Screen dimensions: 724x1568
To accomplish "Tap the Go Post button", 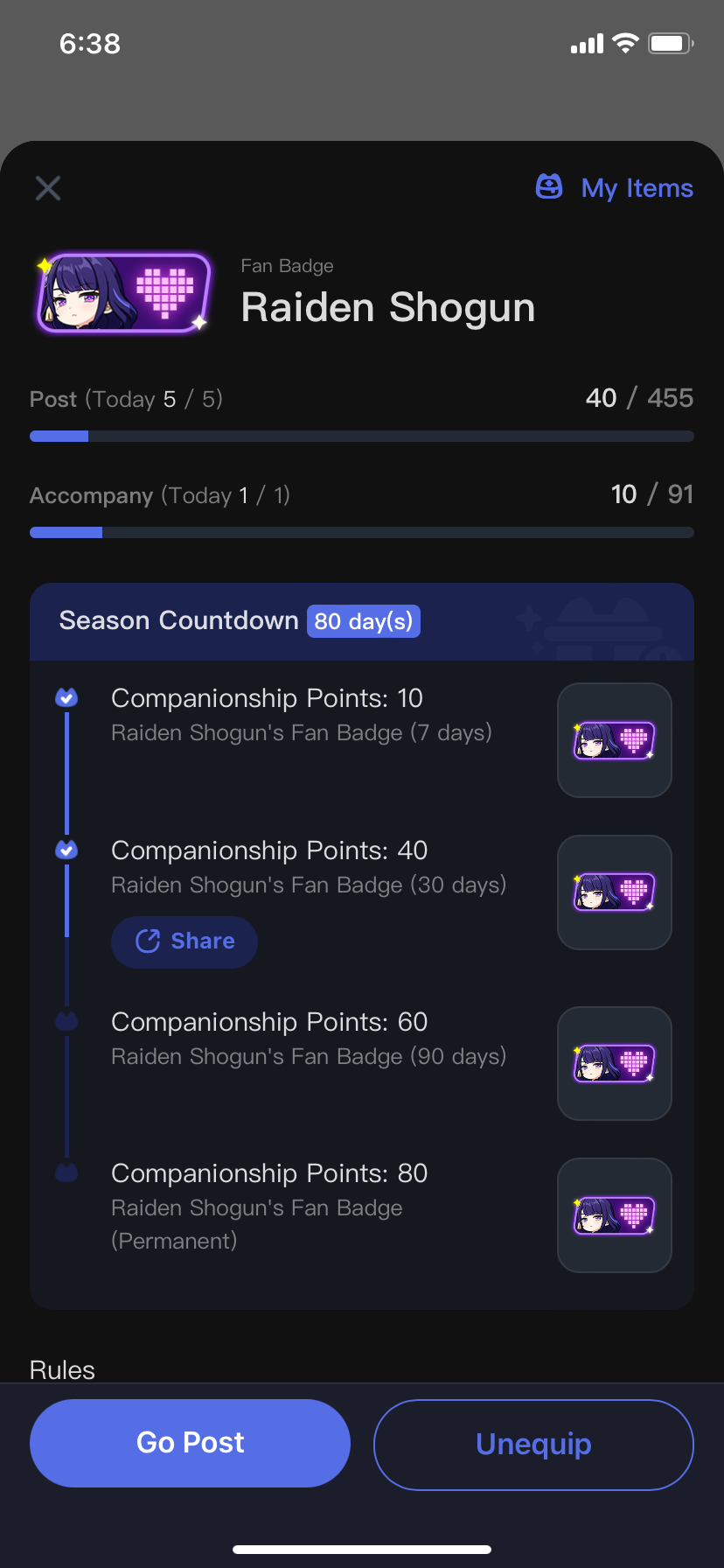I will (190, 1443).
